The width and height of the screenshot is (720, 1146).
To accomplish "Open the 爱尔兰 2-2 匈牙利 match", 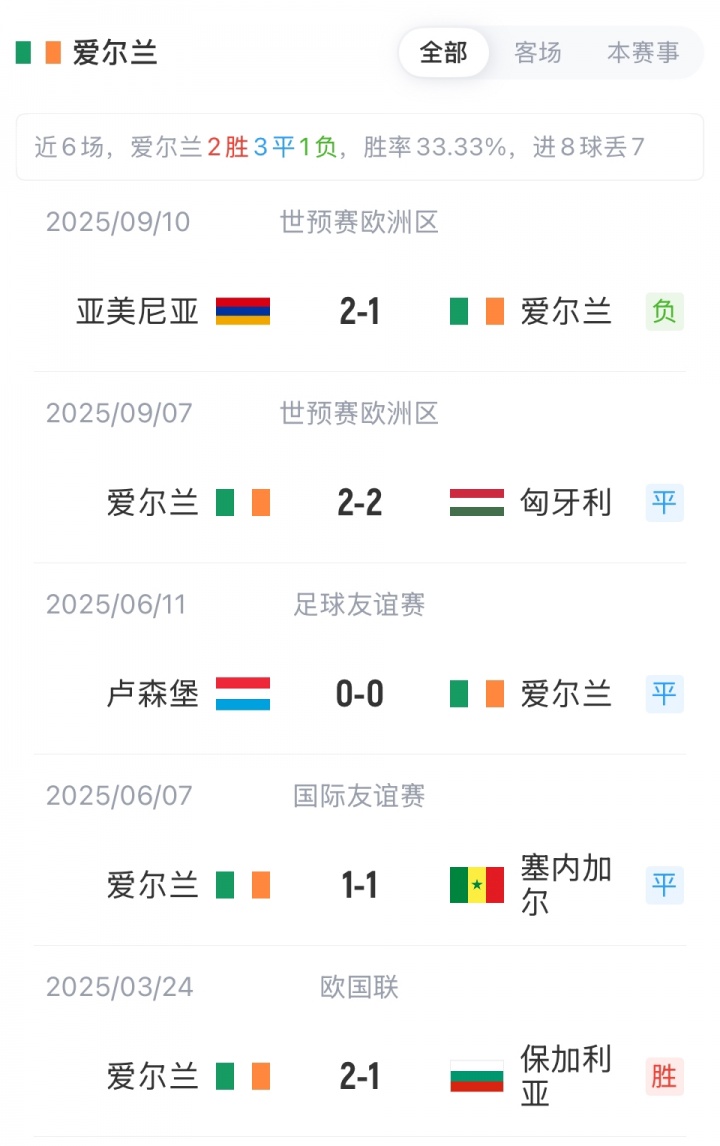I will coord(360,502).
